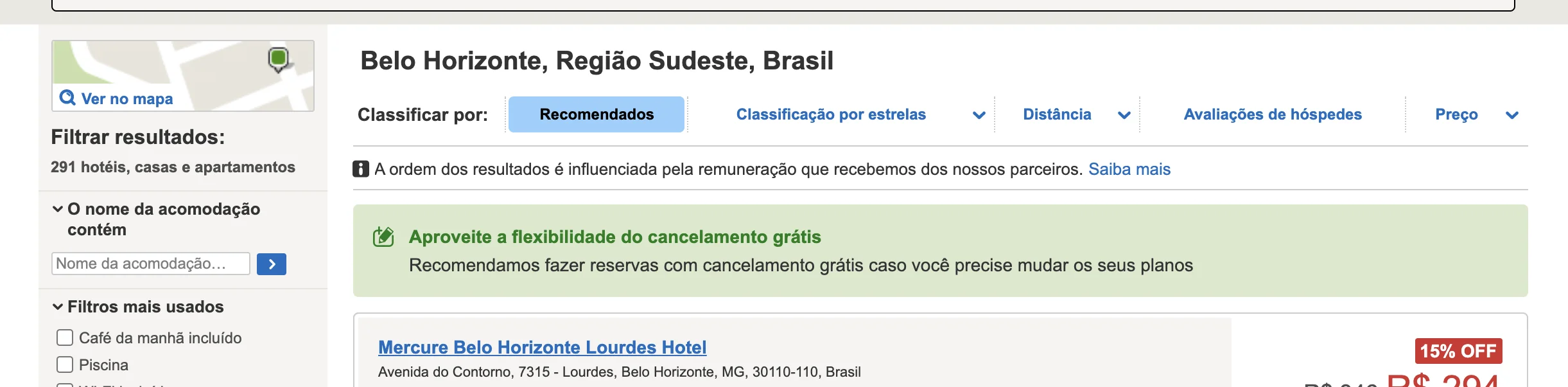Screen dimensions: 1568x387
Task: Focus the Nome da acomodação text field
Action: click(x=150, y=264)
